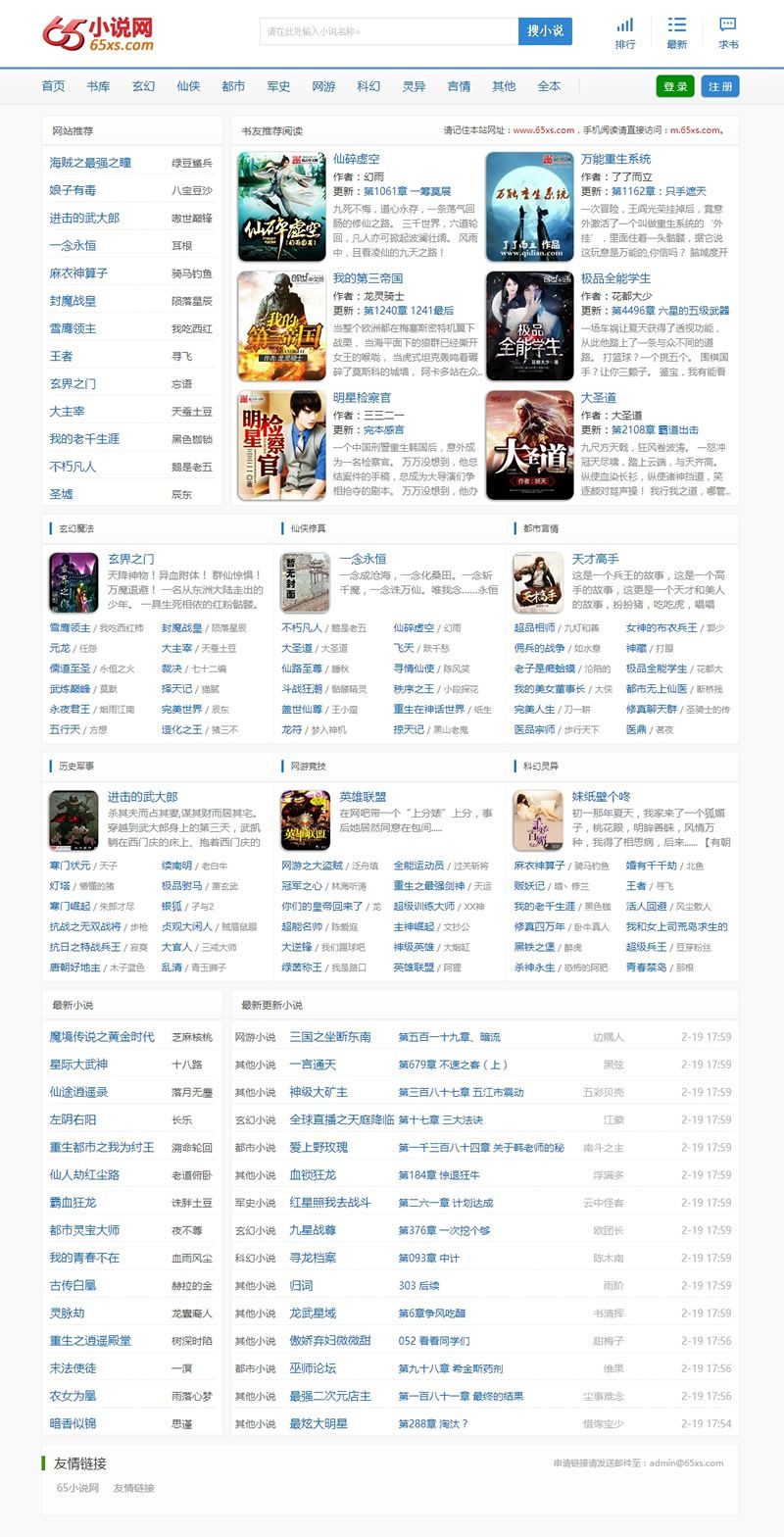This screenshot has width=784, height=1537.
Task: Open 三国之坐断东南 in latest updates
Action: click(330, 1036)
